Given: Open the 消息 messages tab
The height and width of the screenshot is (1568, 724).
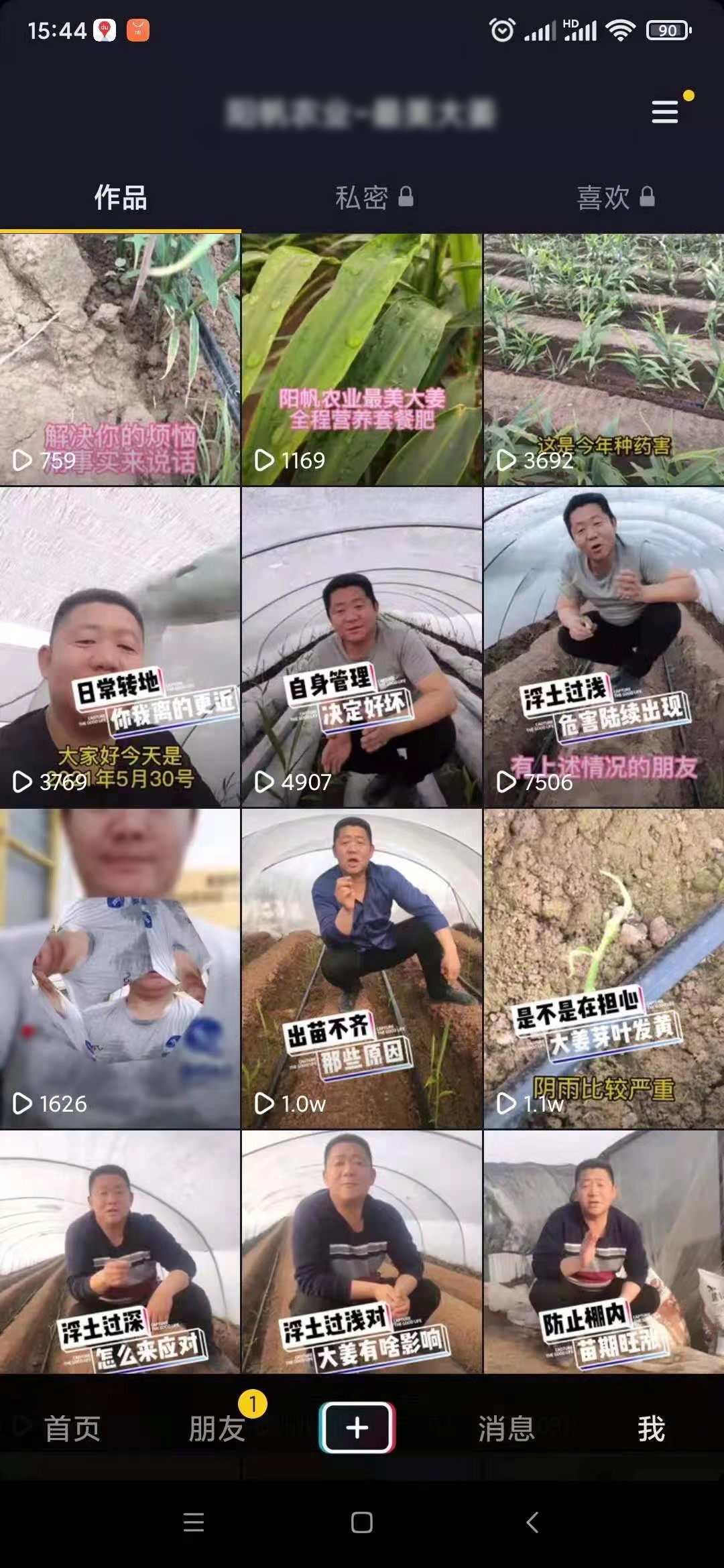Looking at the screenshot, I should (x=507, y=1428).
